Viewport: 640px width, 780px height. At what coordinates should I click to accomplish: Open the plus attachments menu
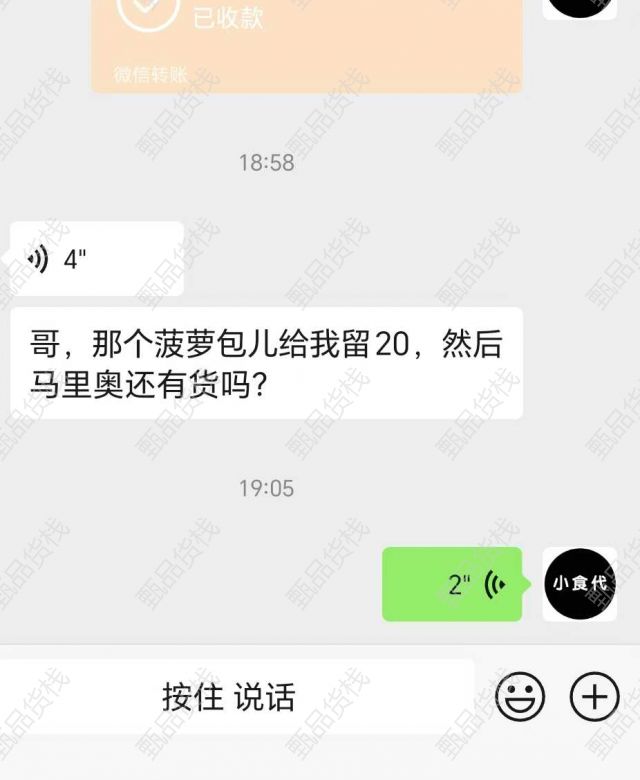[595, 696]
